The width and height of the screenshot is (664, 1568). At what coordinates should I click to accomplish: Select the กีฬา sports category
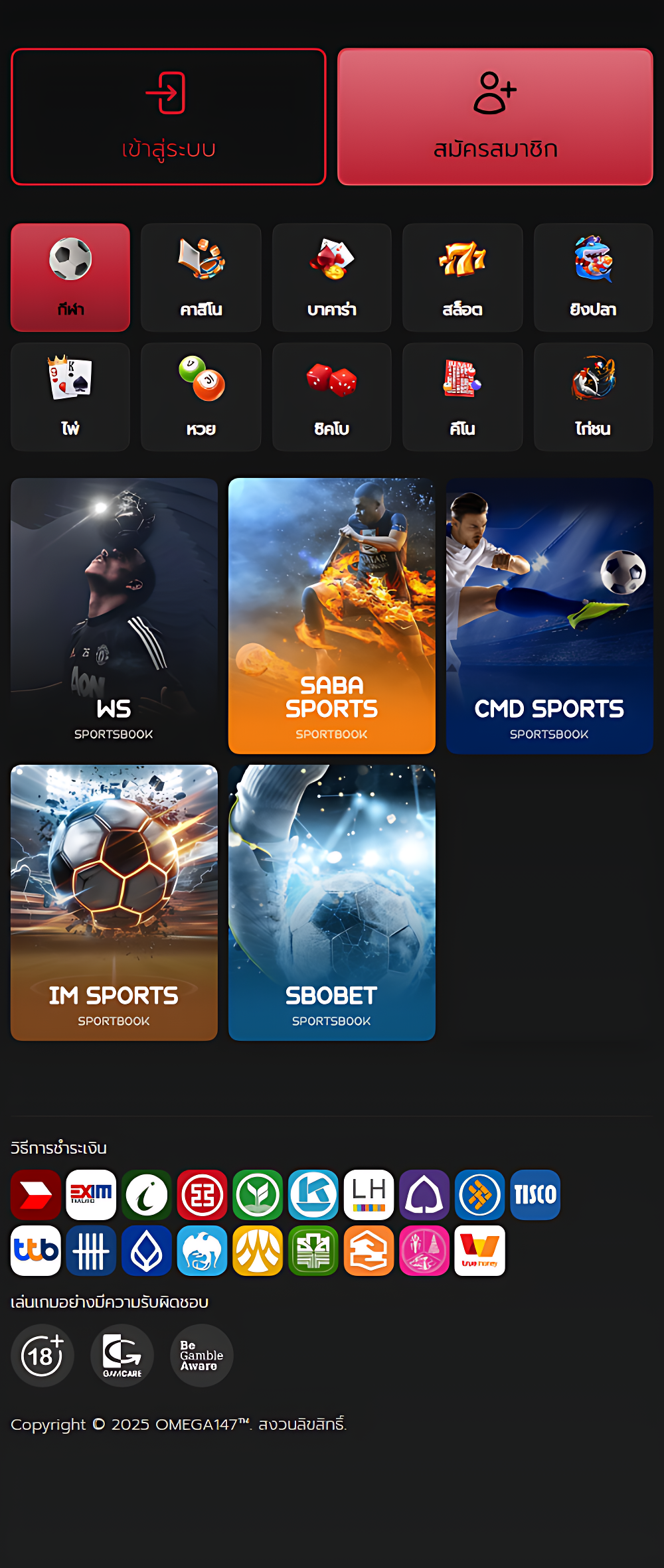pyautogui.click(x=70, y=277)
